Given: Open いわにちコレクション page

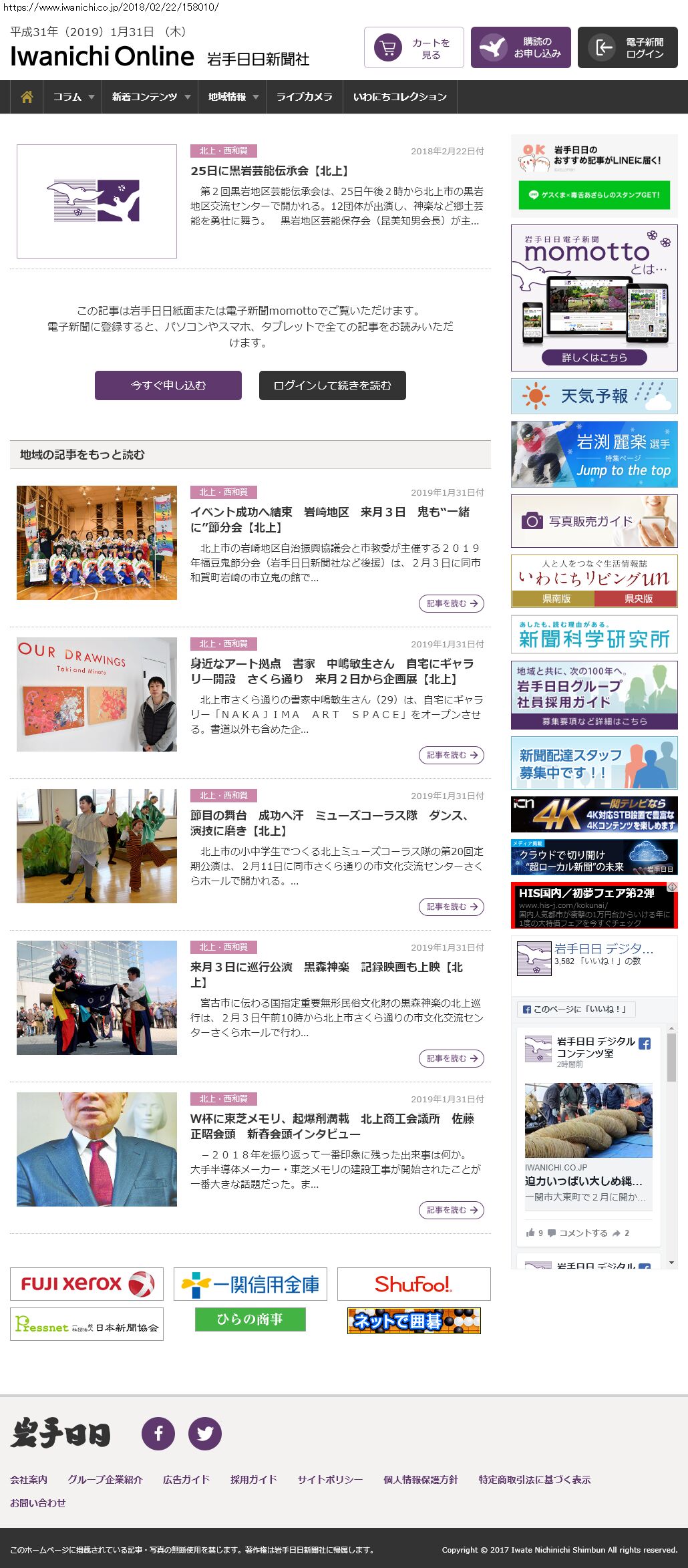Looking at the screenshot, I should coord(399,97).
